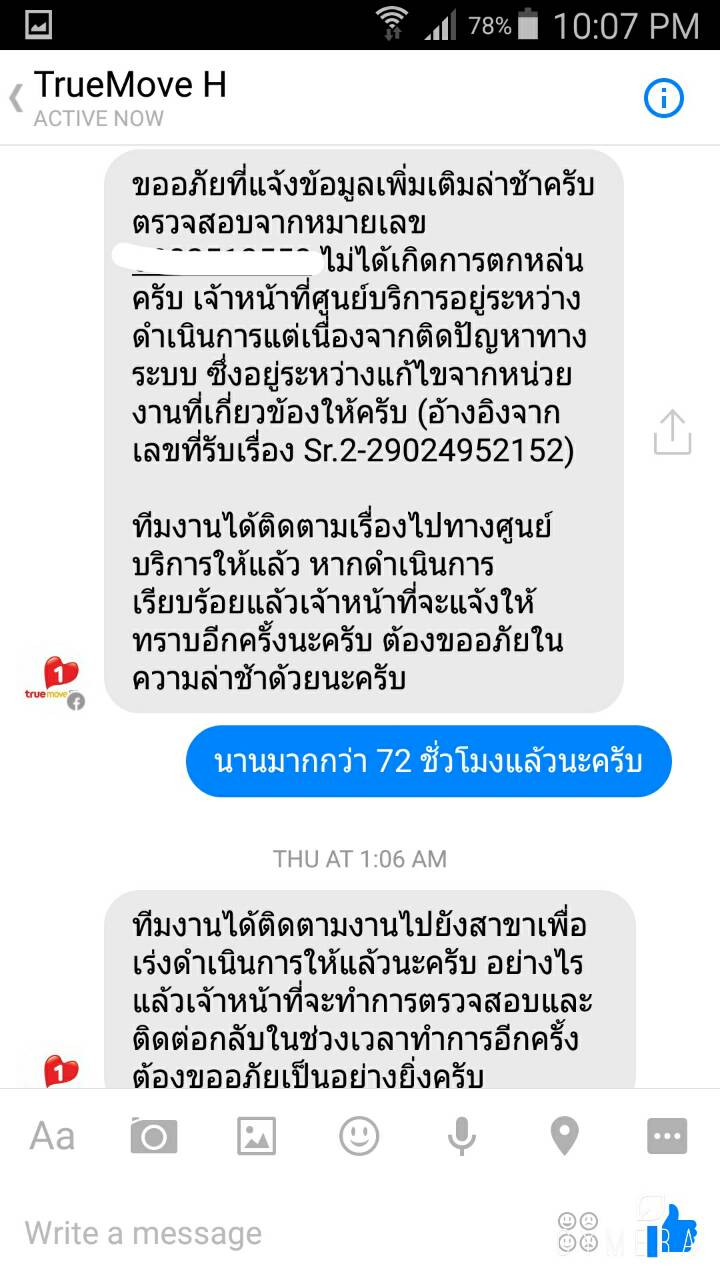Open the photo gallery picker
The image size is (720, 1280).
pos(256,1136)
